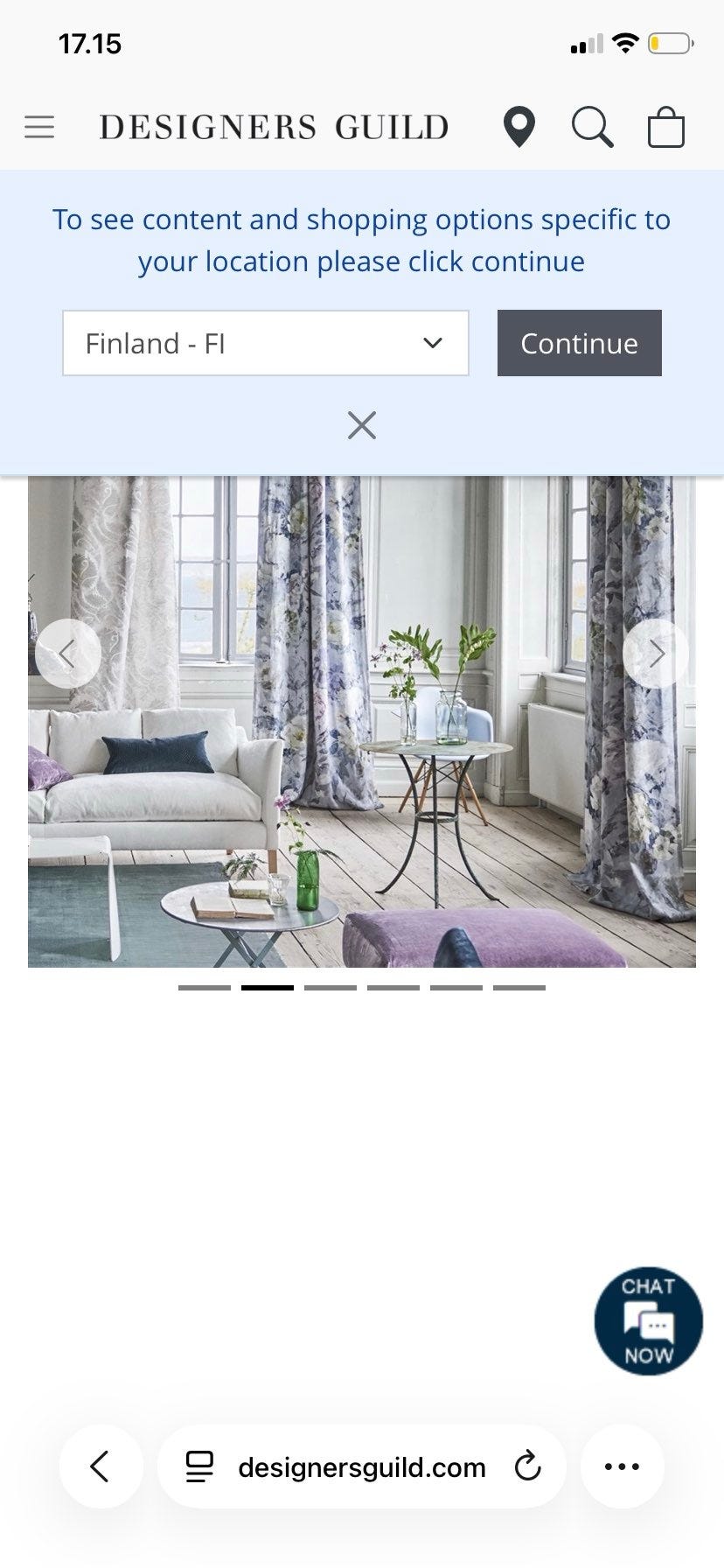This screenshot has width=724, height=1568.
Task: Reload the designersguild.com page
Action: coord(527,1466)
